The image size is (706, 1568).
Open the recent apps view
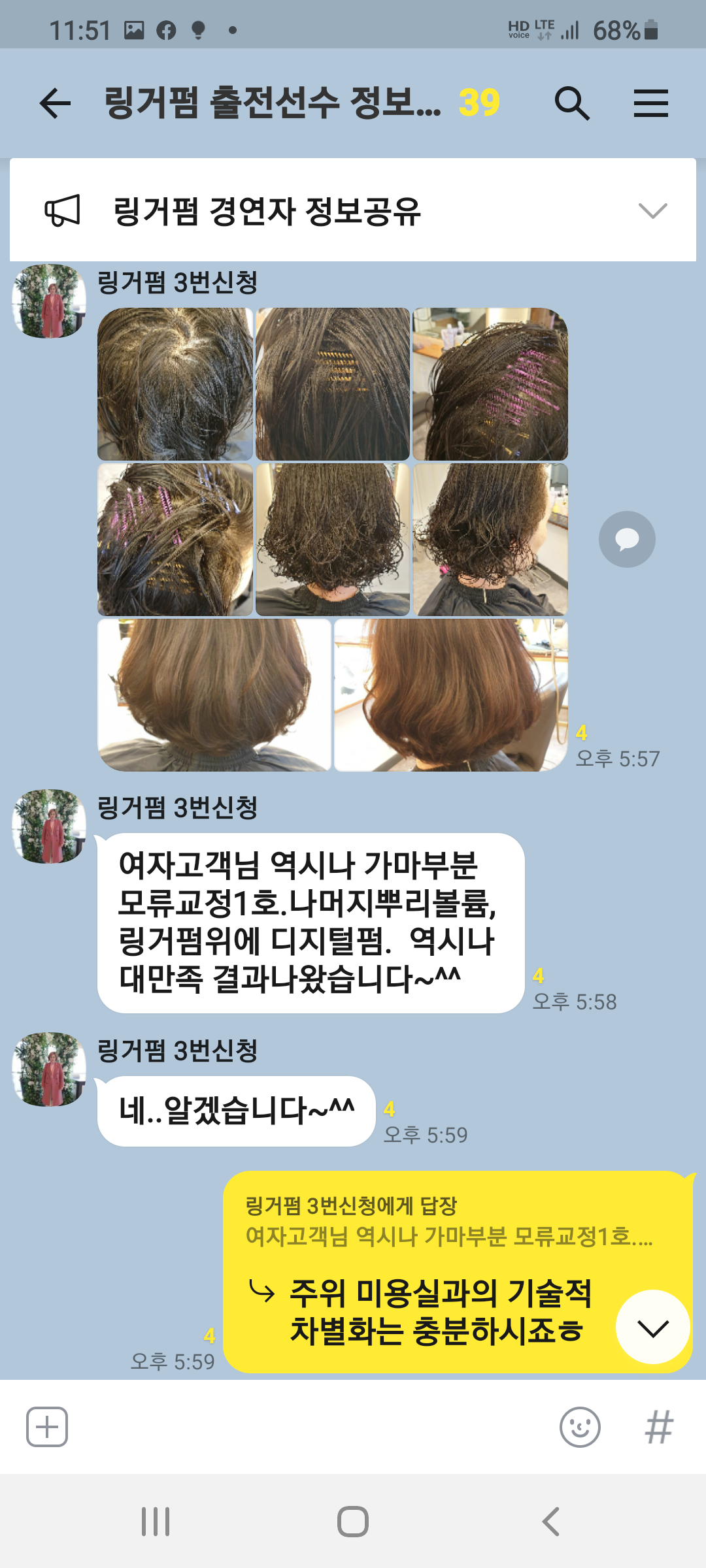(156, 1522)
